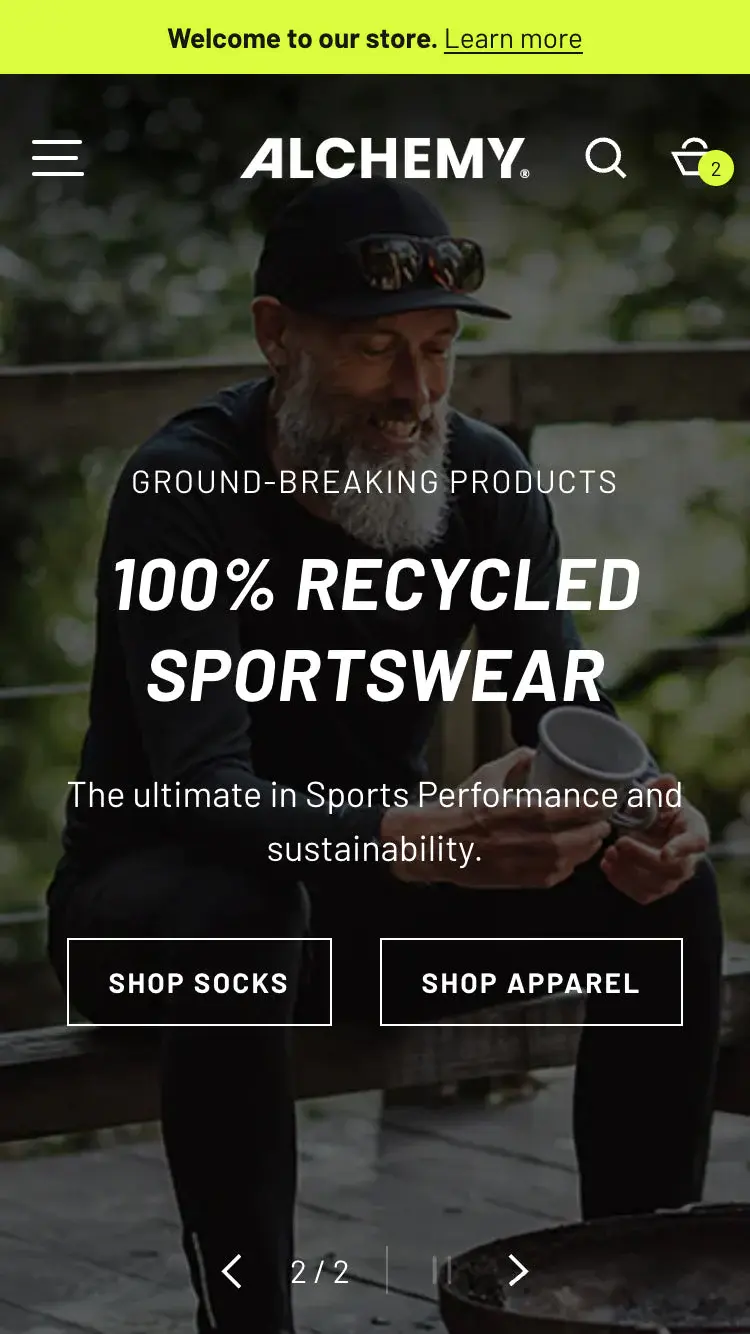Tap the Alchemy logo to go home
The width and height of the screenshot is (750, 1334).
click(385, 159)
